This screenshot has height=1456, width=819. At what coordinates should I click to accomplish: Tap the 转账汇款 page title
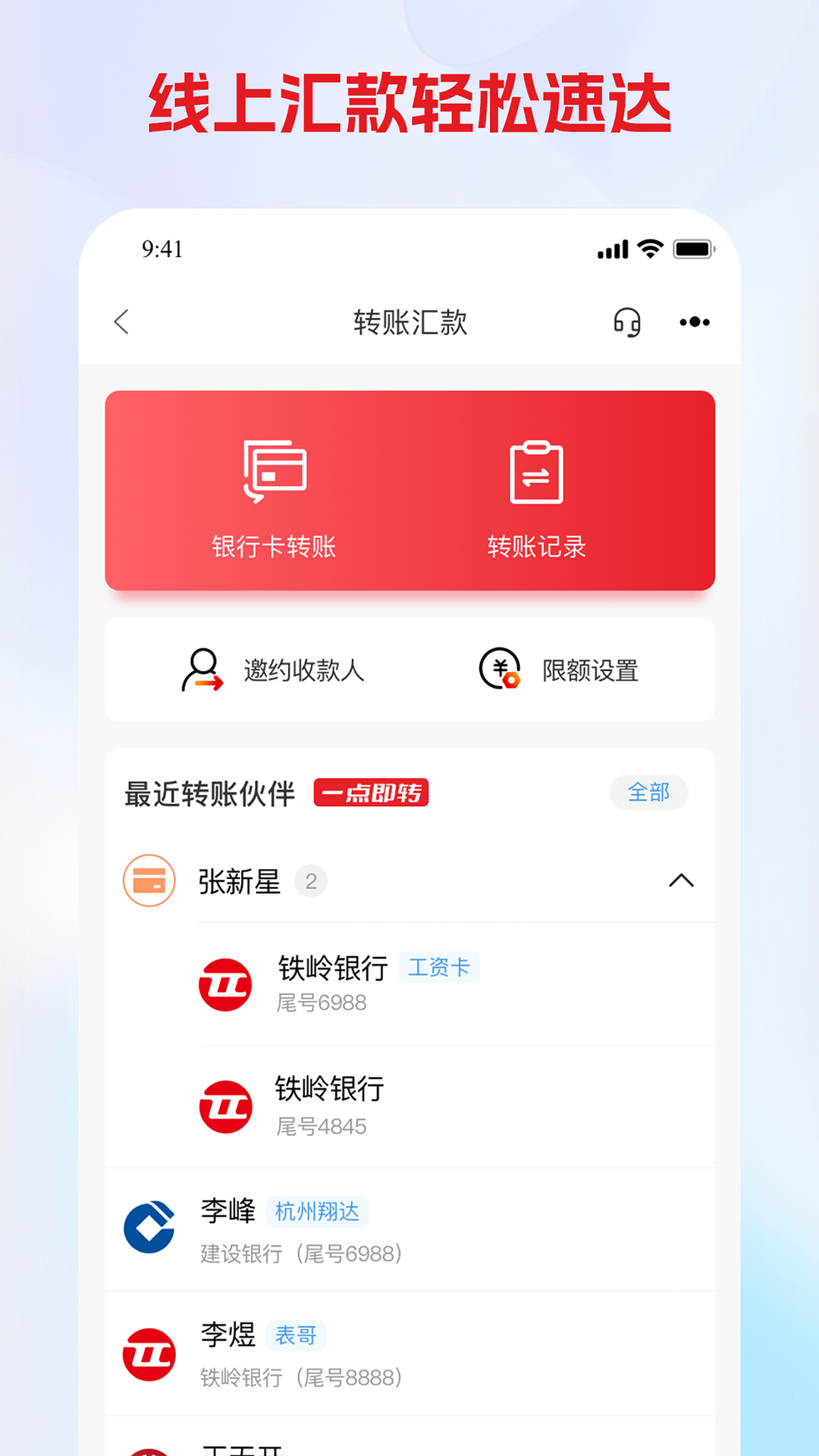tap(409, 322)
